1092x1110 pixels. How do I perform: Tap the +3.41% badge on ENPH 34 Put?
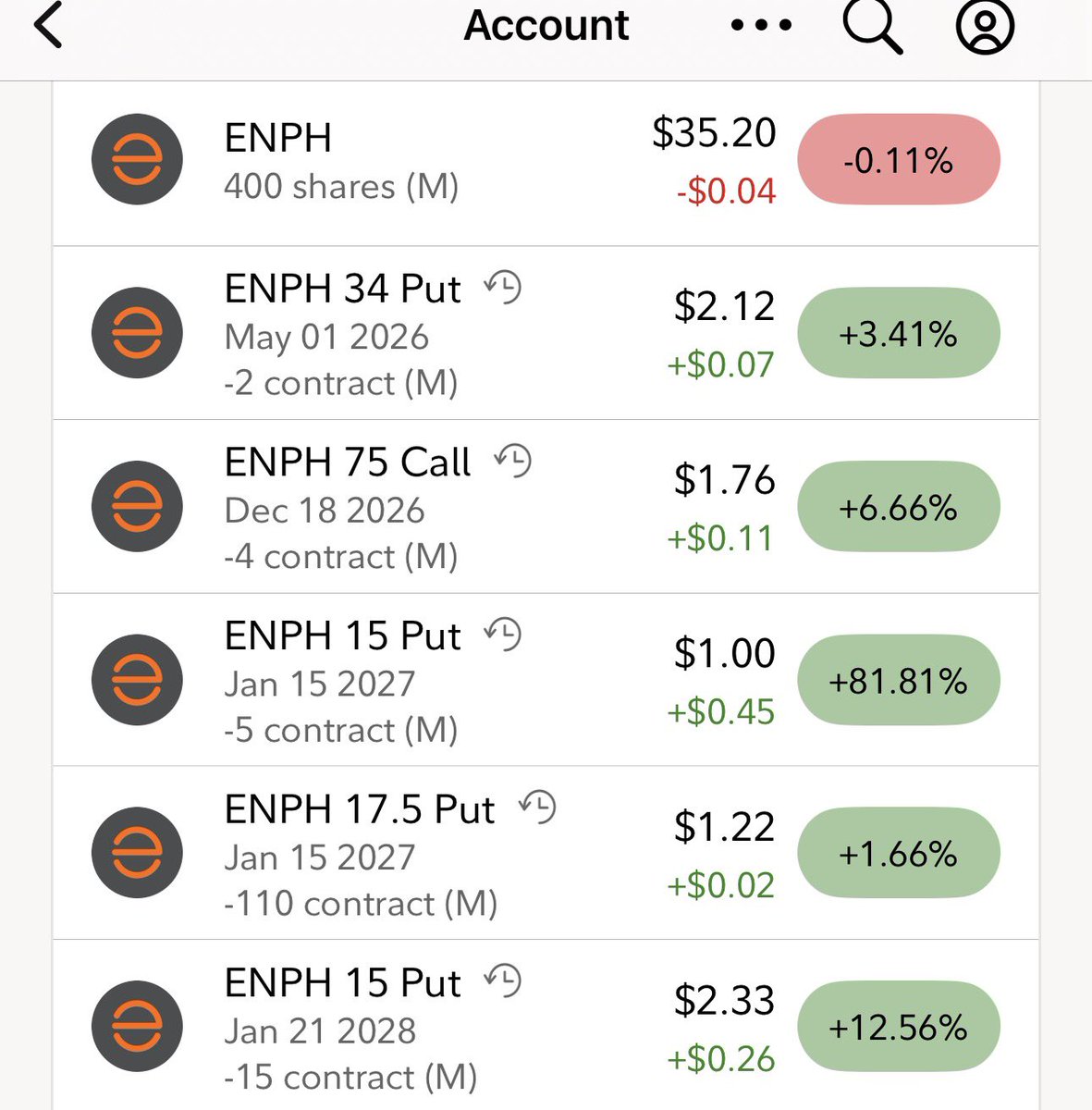tap(898, 333)
